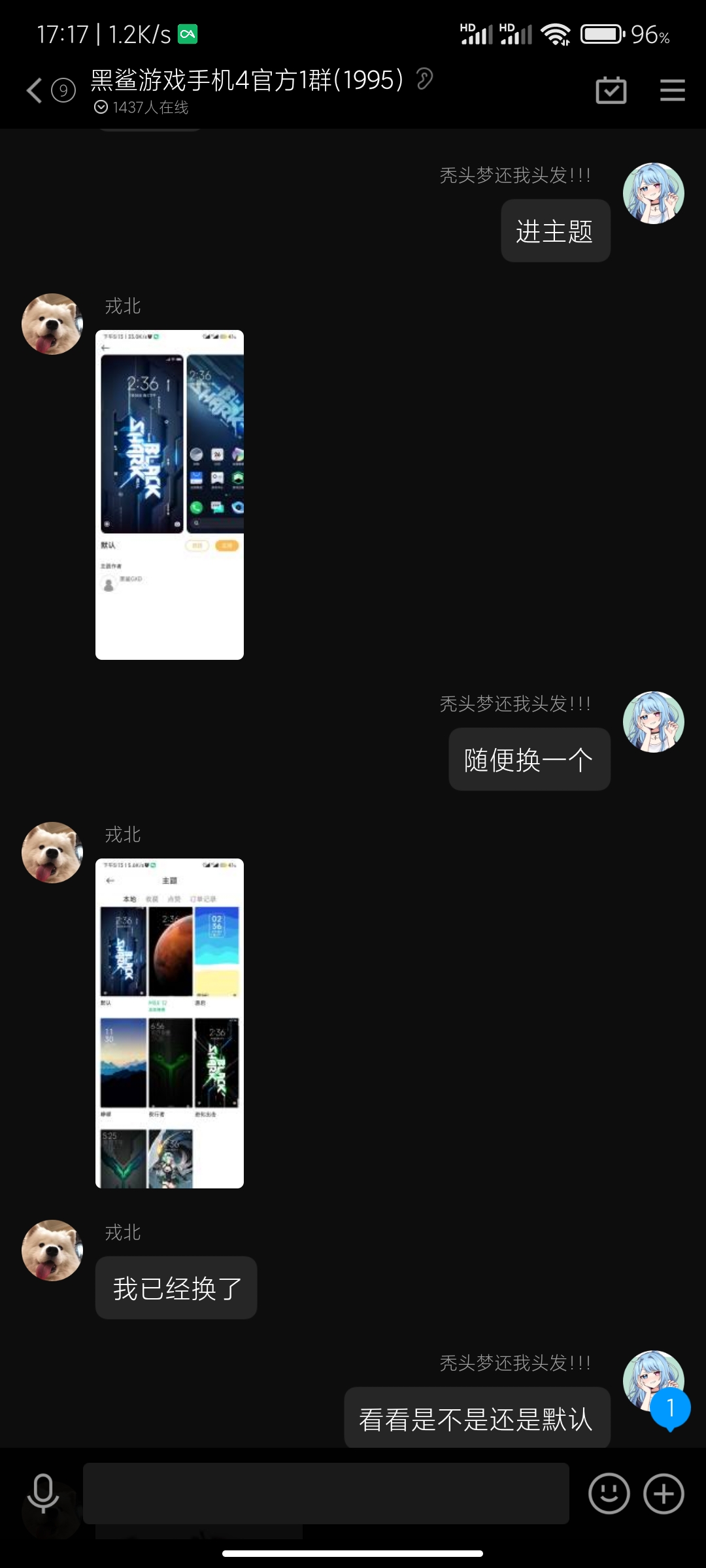
Task: Open the emoji sticker panel
Action: 609,1494
